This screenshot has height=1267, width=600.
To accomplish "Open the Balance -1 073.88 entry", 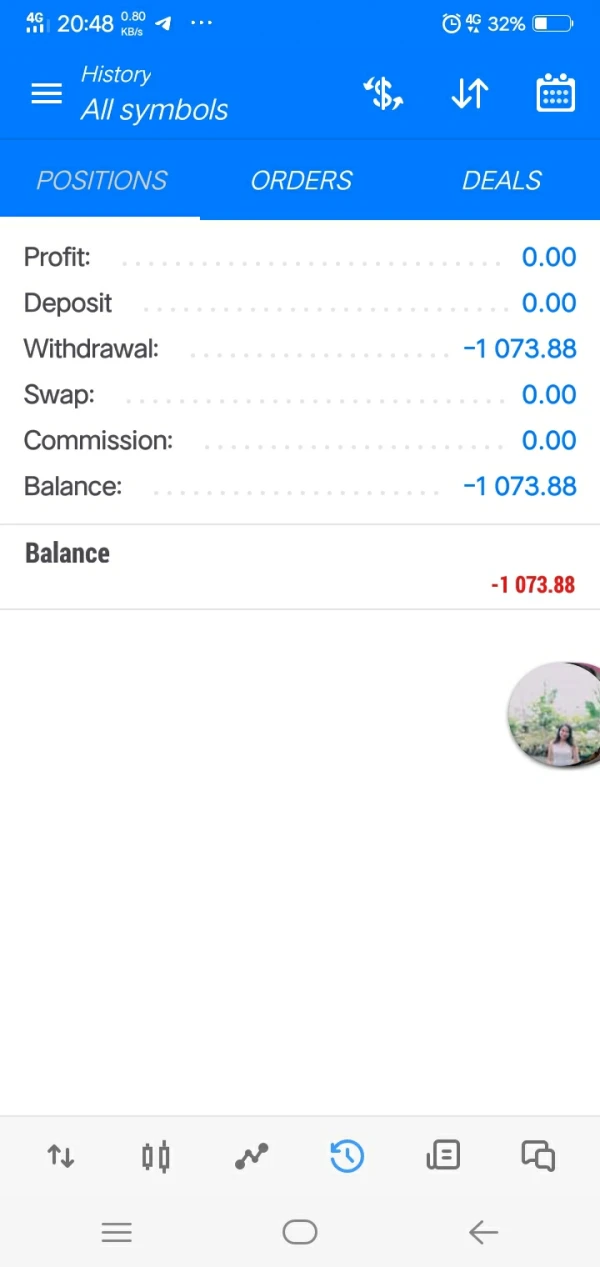I will coord(300,567).
